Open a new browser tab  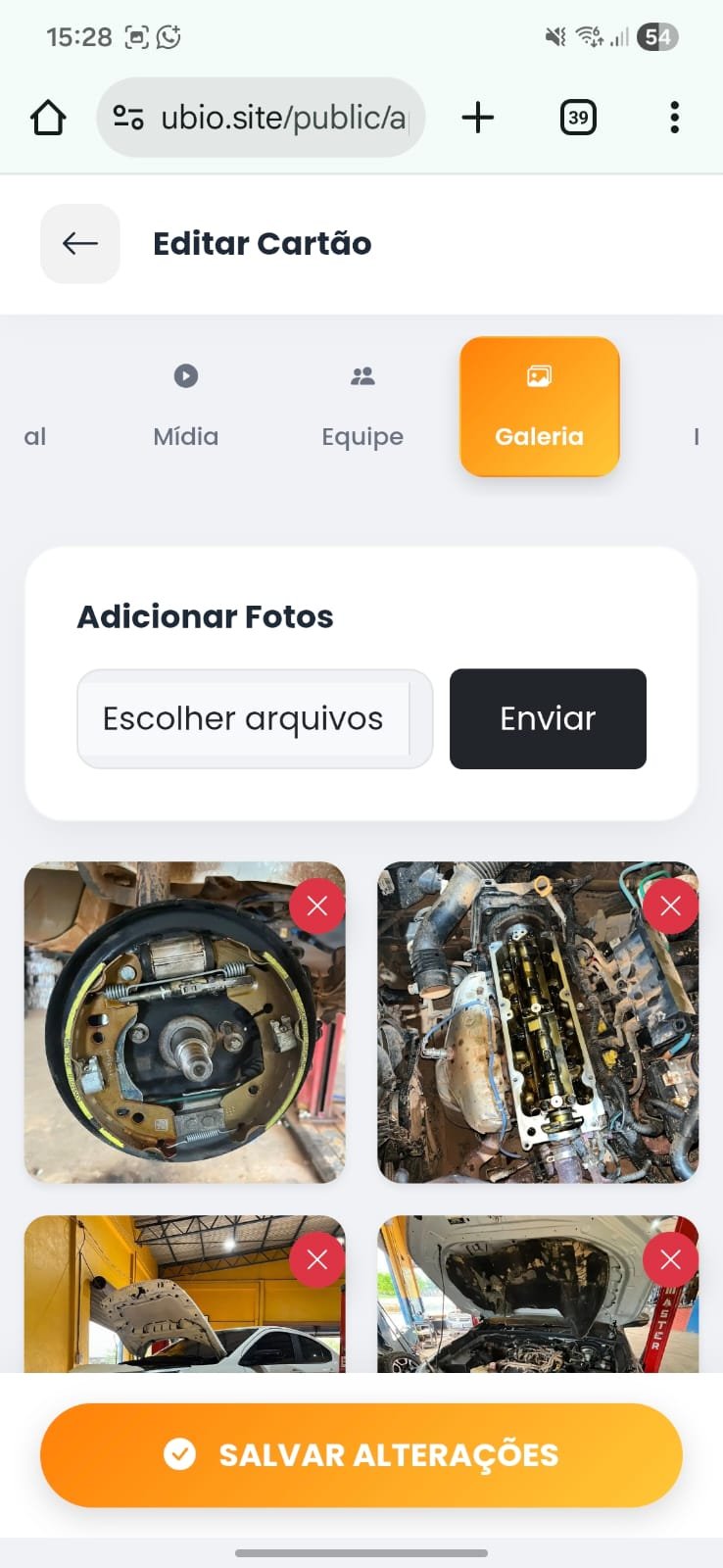click(477, 118)
